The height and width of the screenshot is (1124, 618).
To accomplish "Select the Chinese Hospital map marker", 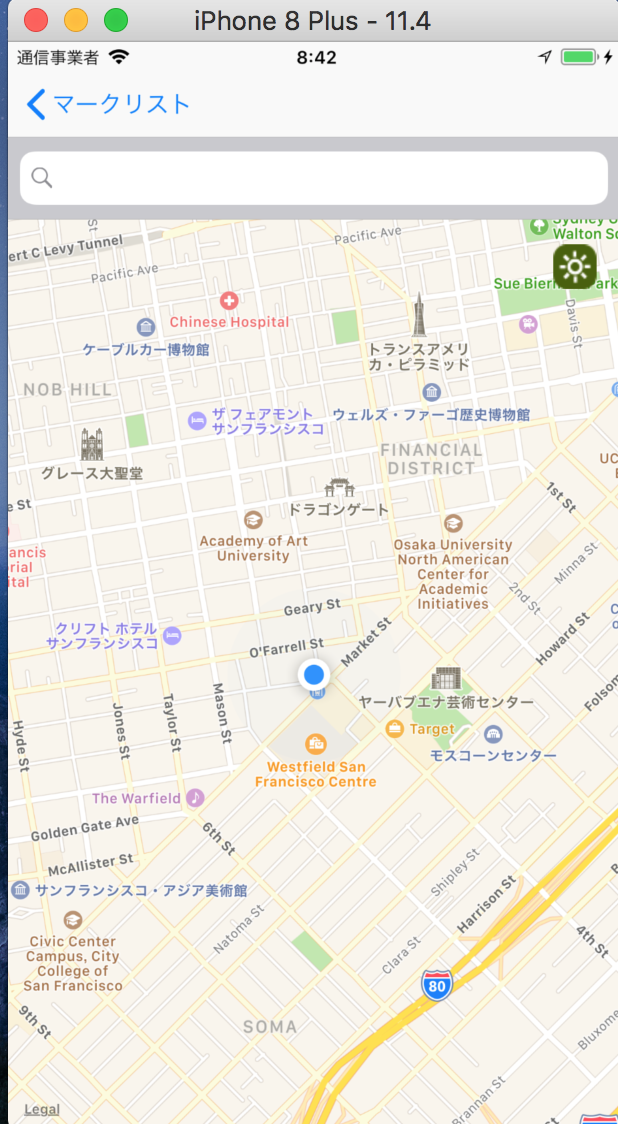I will tap(229, 300).
